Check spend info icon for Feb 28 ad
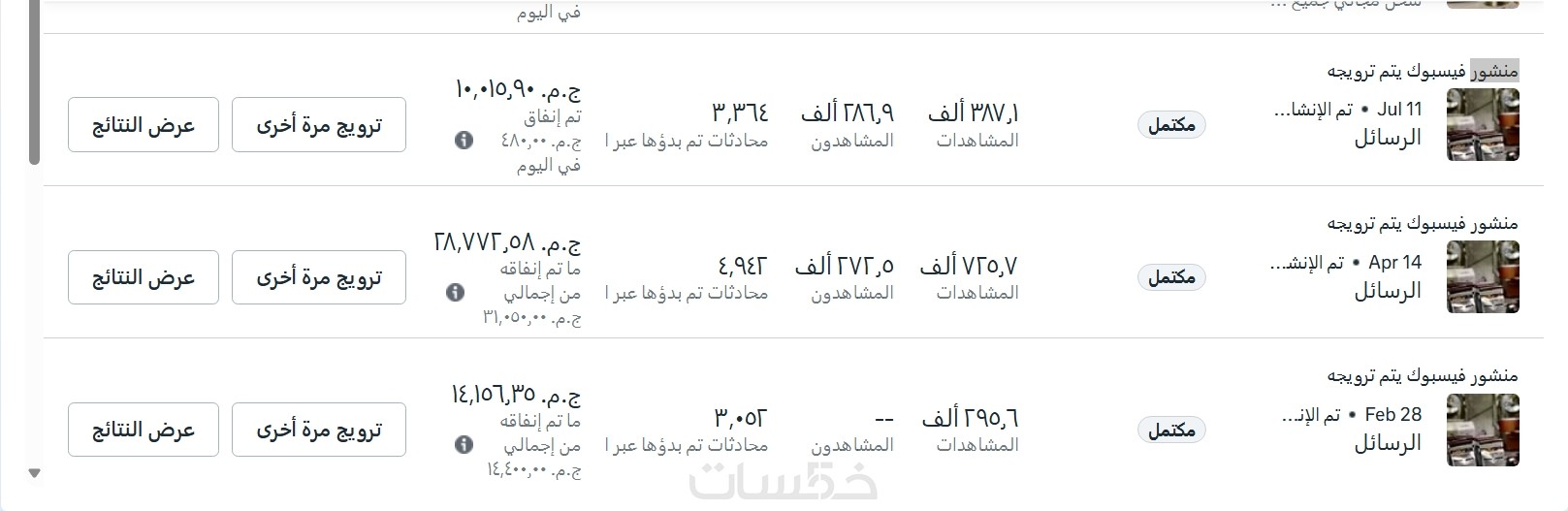Viewport: 1568px width, 511px height. coord(464,444)
